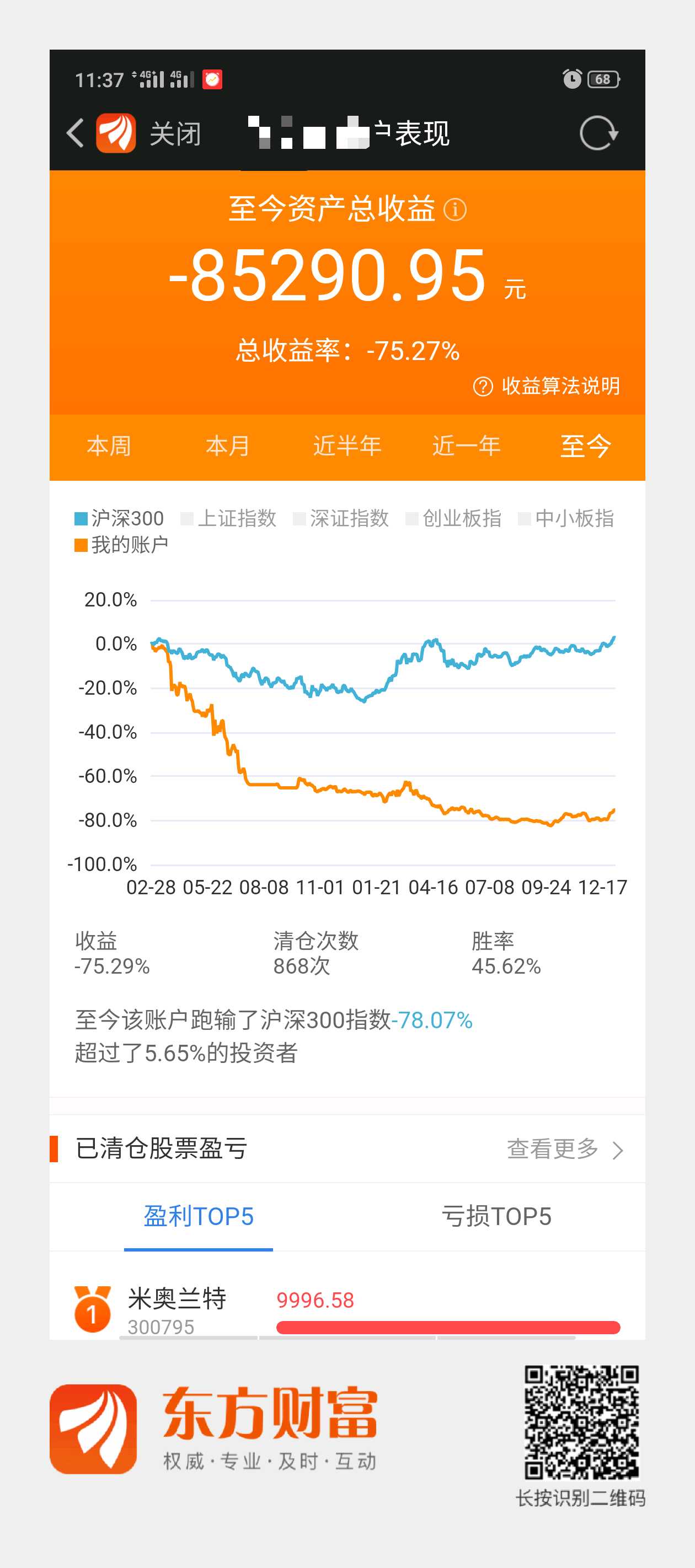This screenshot has height=1568, width=695.
Task: Click the 关闭 button in the header
Action: pyautogui.click(x=176, y=133)
